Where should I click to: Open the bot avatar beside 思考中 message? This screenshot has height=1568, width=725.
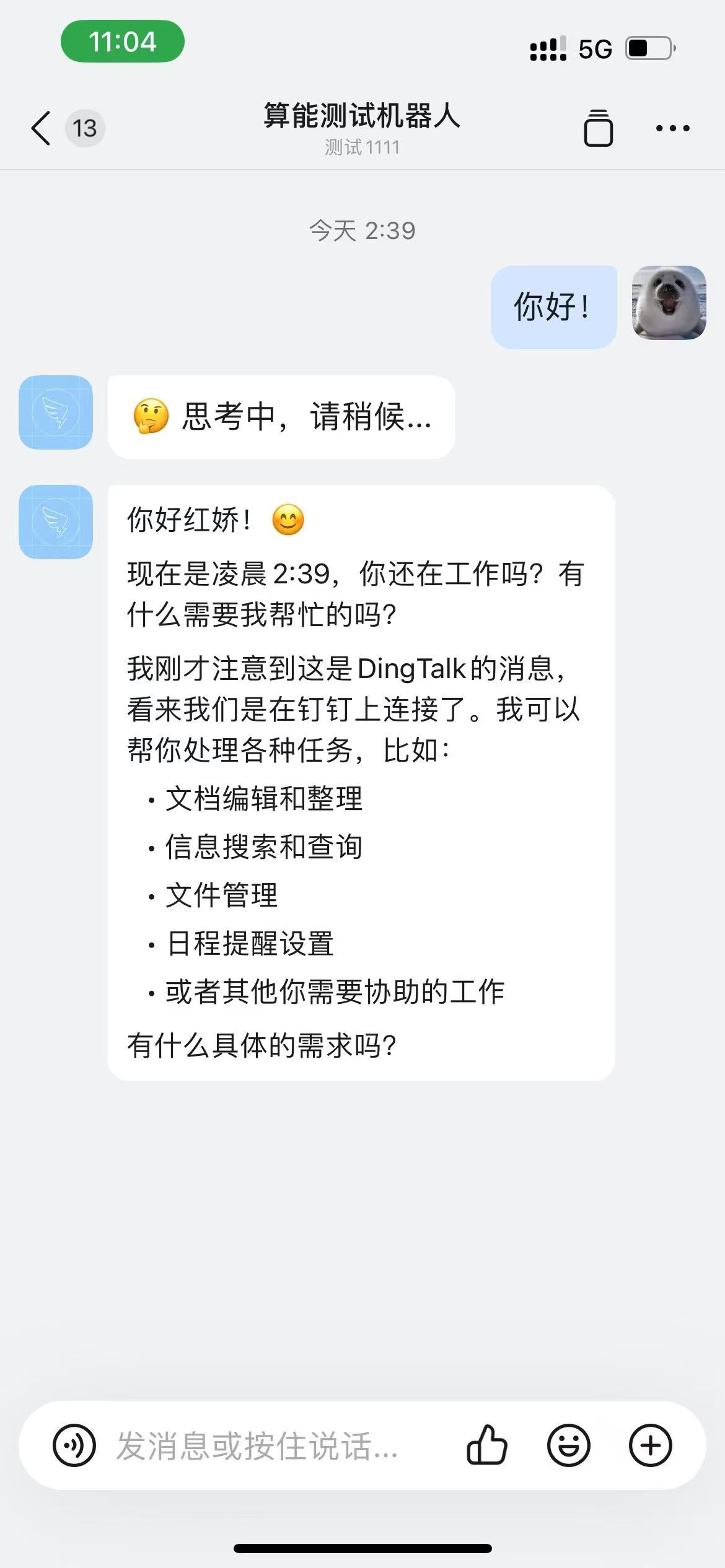click(56, 412)
